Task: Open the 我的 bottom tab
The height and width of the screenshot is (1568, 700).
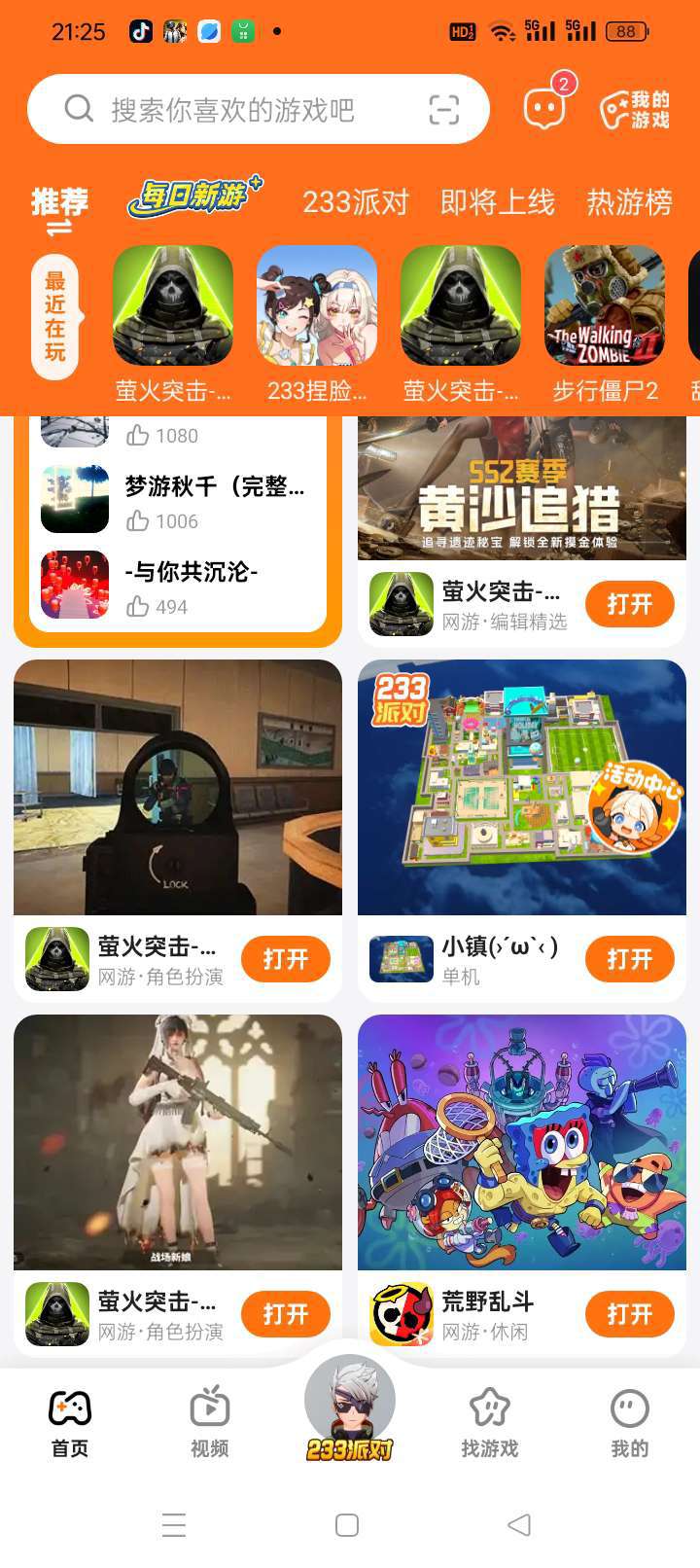Action: click(x=629, y=1421)
